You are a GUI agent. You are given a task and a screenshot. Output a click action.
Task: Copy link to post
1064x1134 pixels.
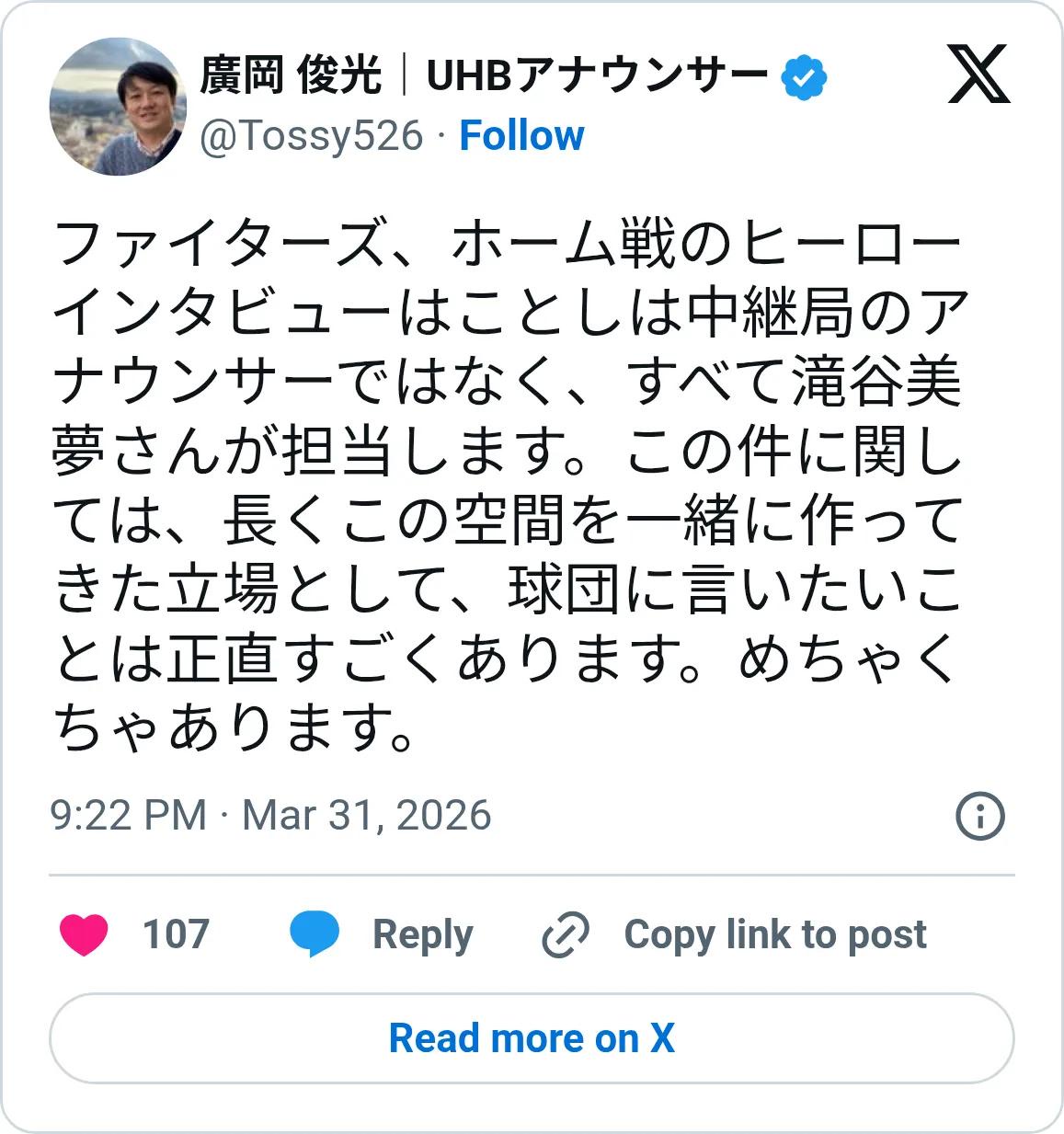pos(734,934)
